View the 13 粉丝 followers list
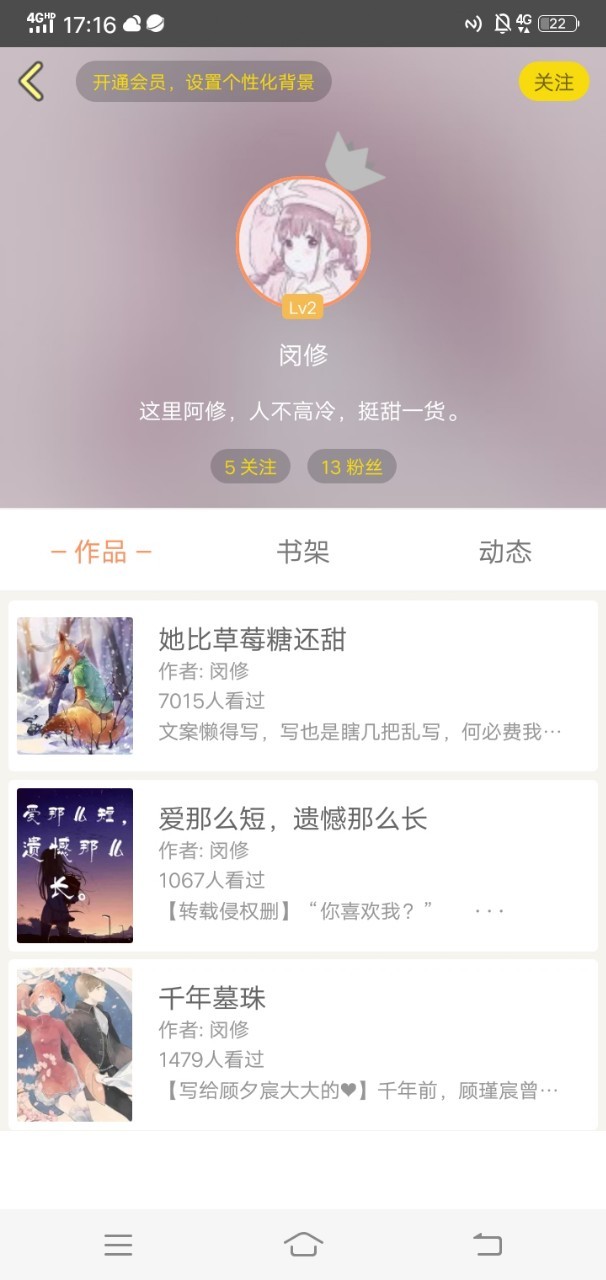The width and height of the screenshot is (606, 1280). coord(351,467)
